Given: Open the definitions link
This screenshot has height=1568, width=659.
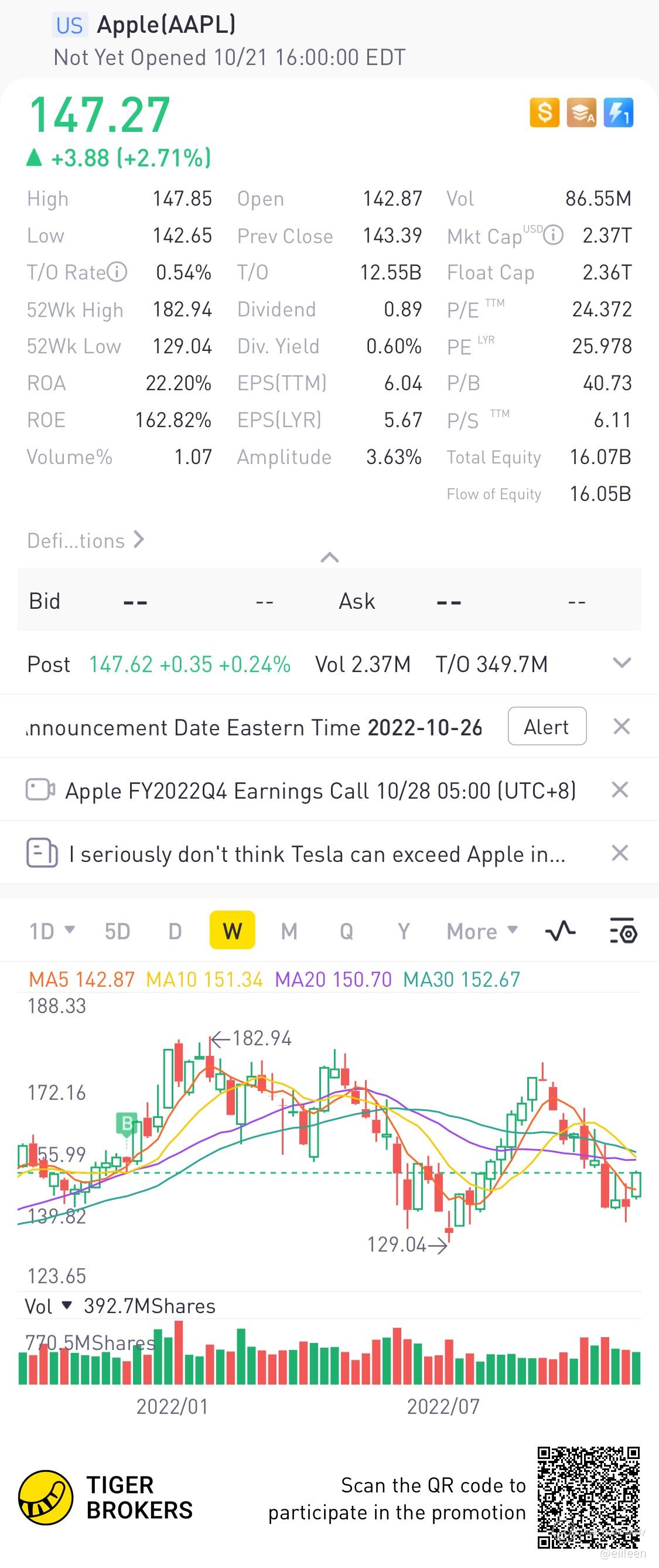Looking at the screenshot, I should [x=85, y=540].
